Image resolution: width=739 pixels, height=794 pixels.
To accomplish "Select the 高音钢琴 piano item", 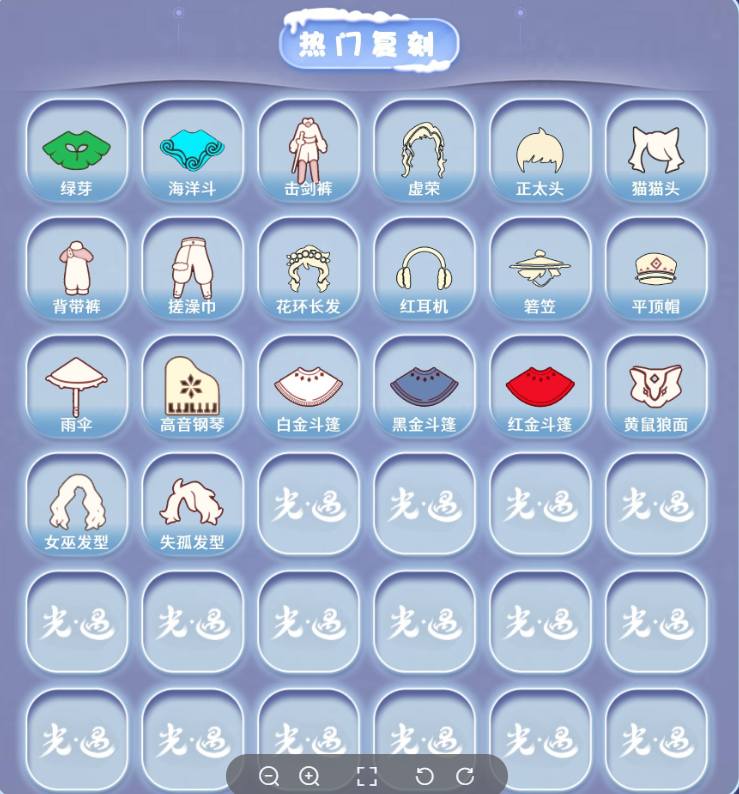I will (192, 385).
